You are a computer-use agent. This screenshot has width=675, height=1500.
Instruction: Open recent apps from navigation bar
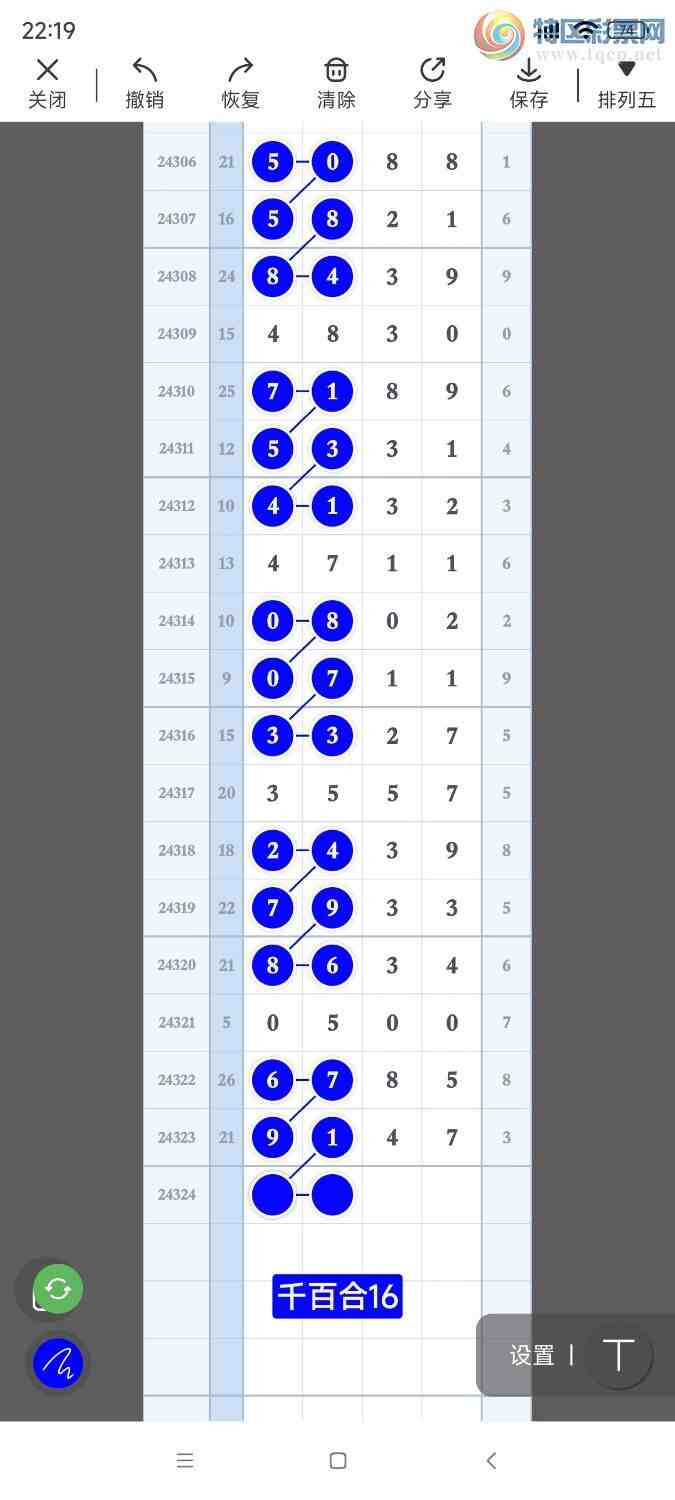point(185,1460)
